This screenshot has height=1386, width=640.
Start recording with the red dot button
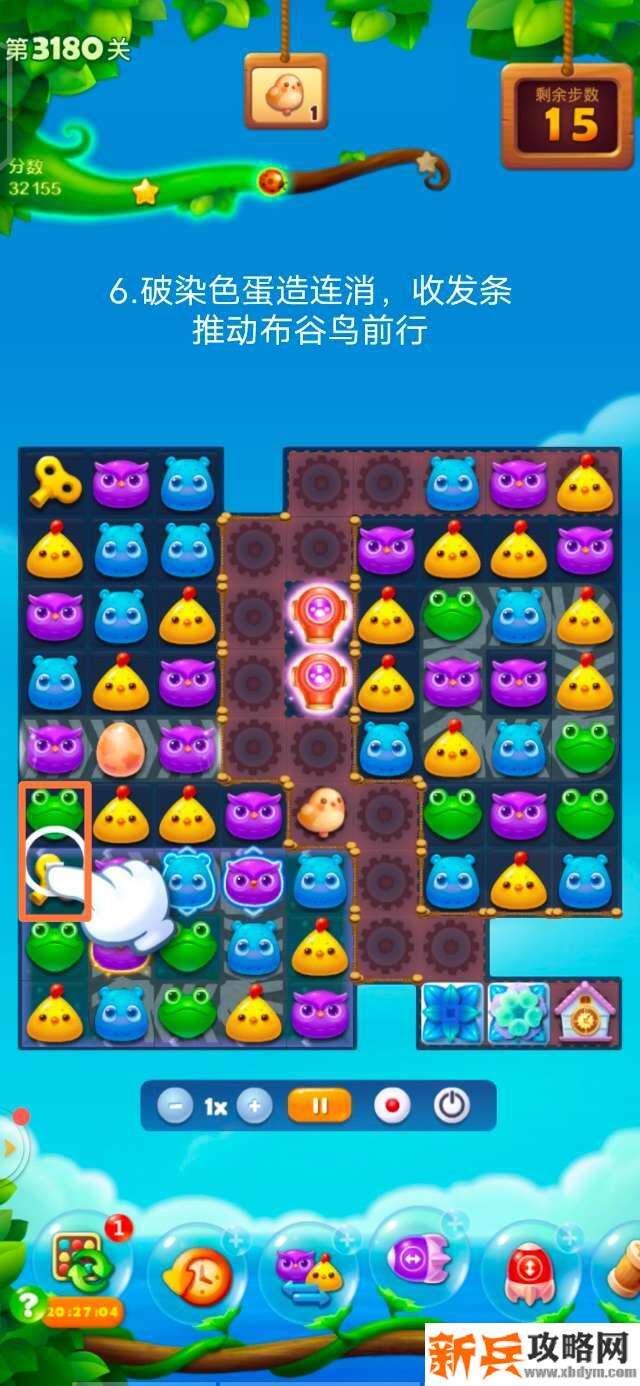392,1106
